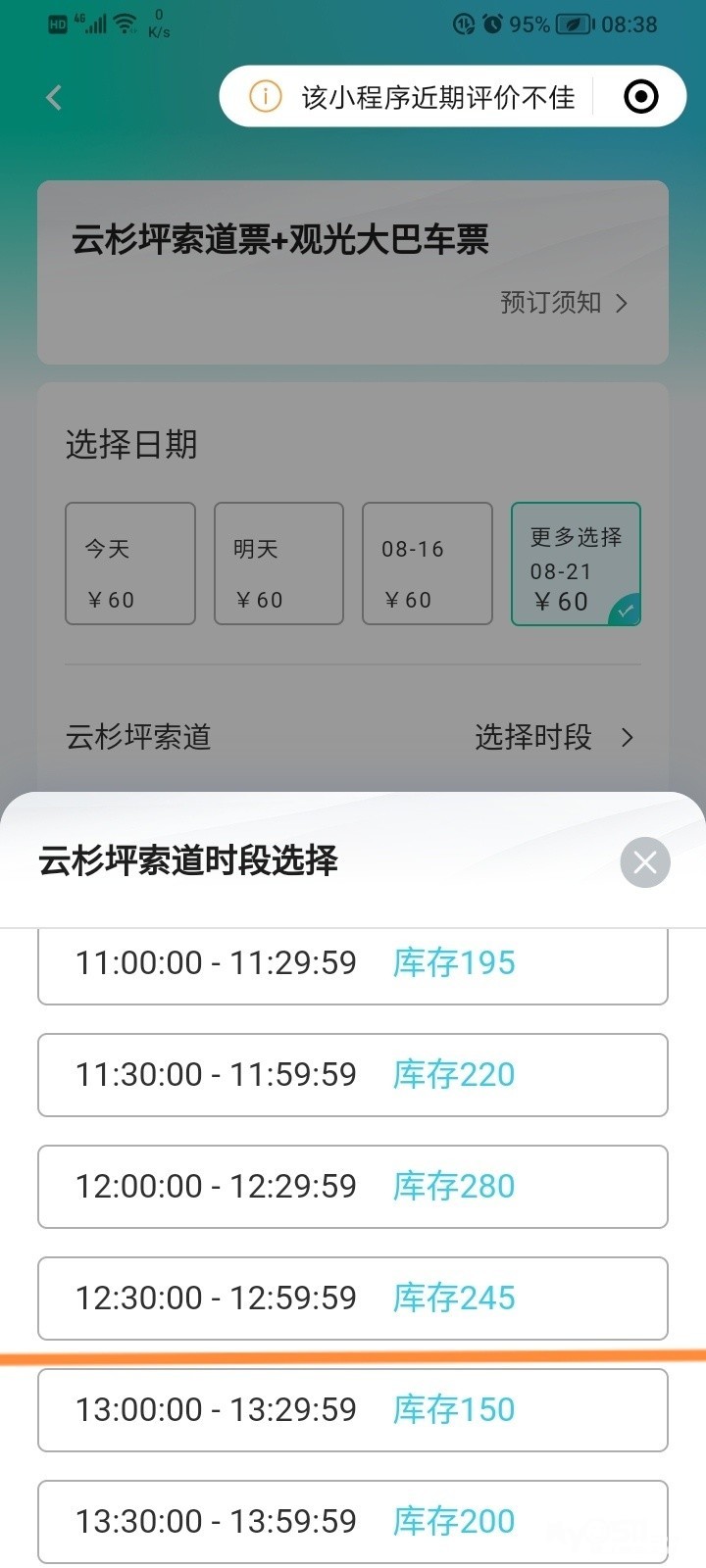Pick the 13:30:00 - 13:59:59 slot
706x1568 pixels.
coord(352,1522)
